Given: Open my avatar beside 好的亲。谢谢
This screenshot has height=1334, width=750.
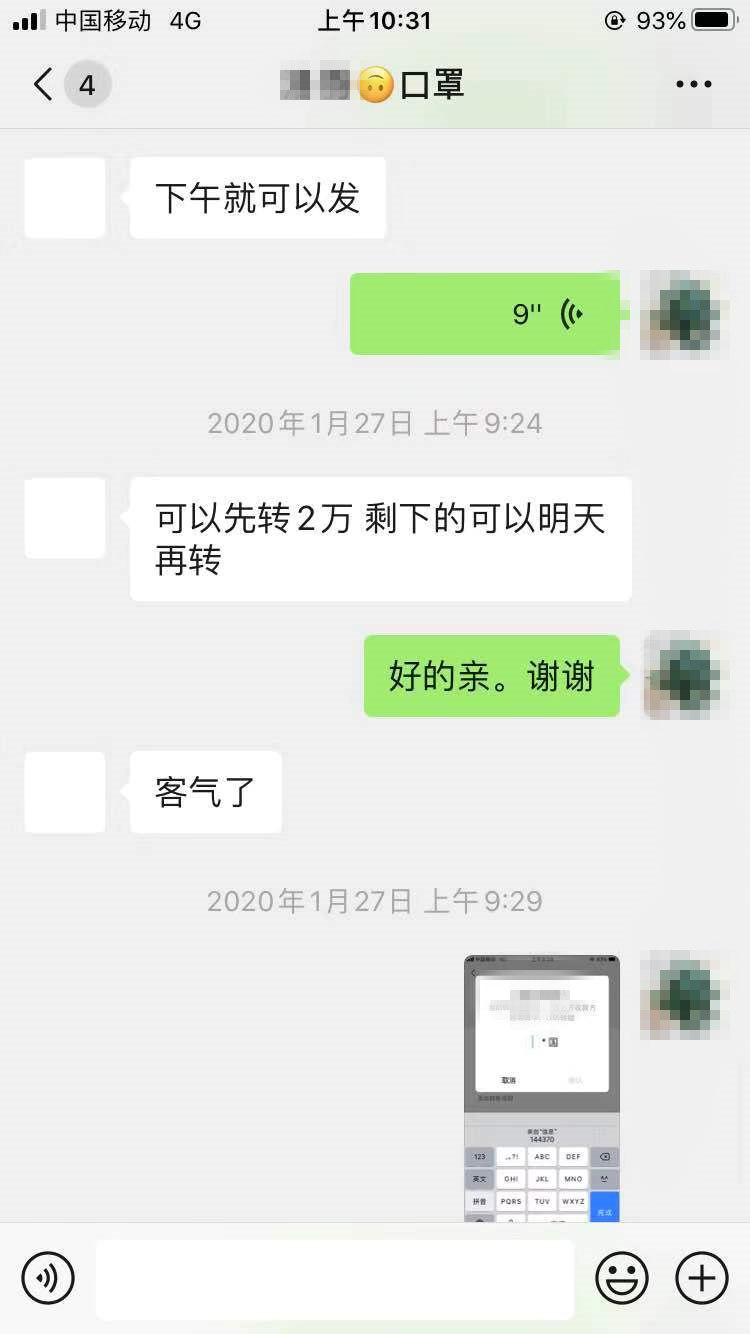Looking at the screenshot, I should pos(684,675).
